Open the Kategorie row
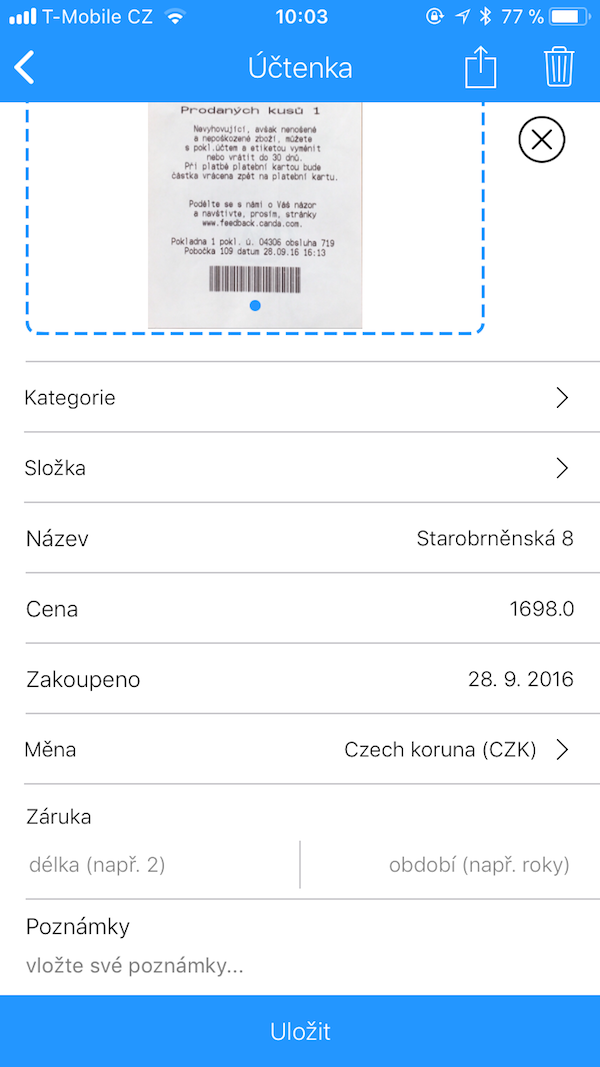Screen dimensions: 600x1067 click(300, 398)
